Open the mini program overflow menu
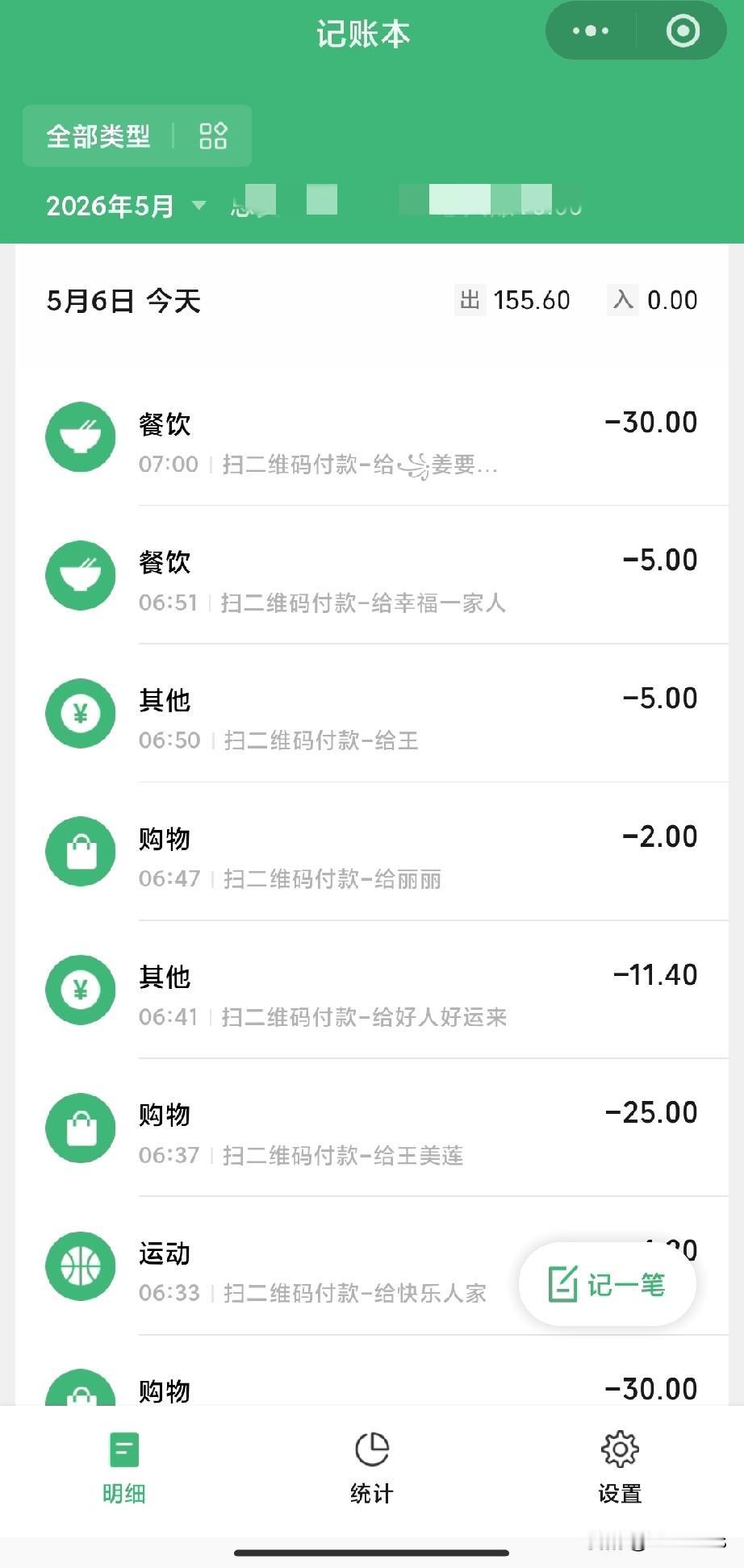Image resolution: width=744 pixels, height=1568 pixels. (x=591, y=31)
